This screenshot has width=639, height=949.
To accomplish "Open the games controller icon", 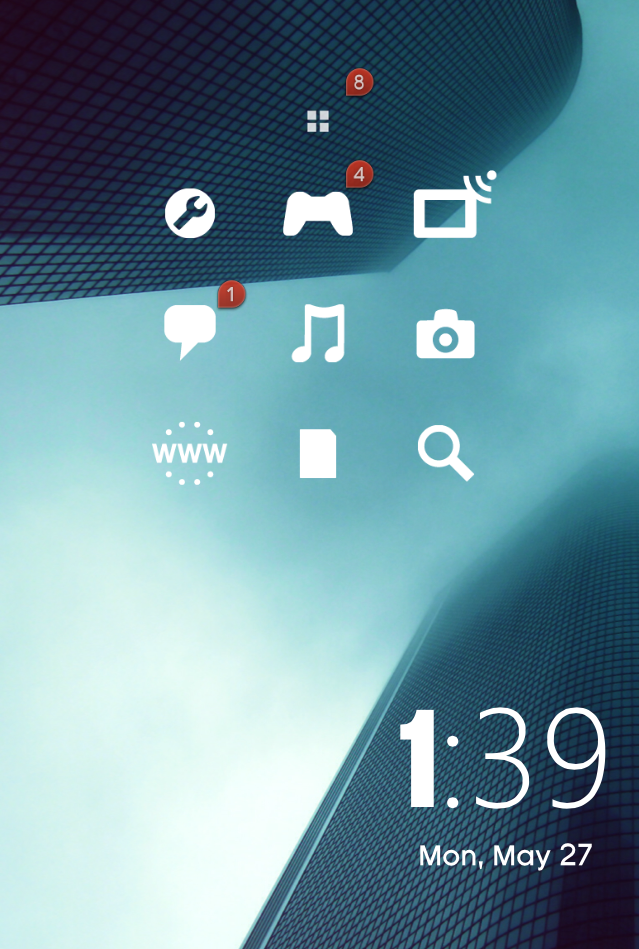I will click(318, 213).
